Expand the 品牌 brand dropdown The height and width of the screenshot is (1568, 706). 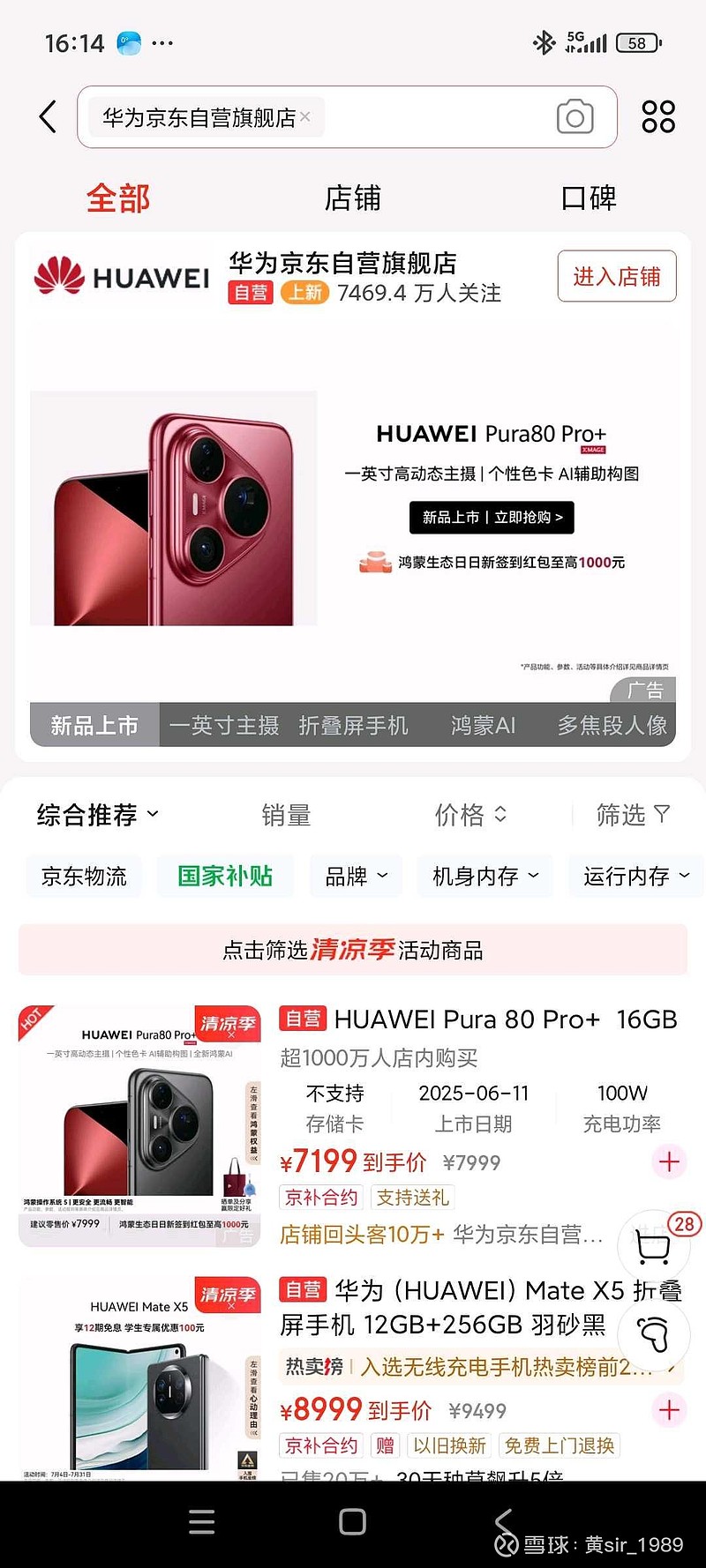click(355, 876)
